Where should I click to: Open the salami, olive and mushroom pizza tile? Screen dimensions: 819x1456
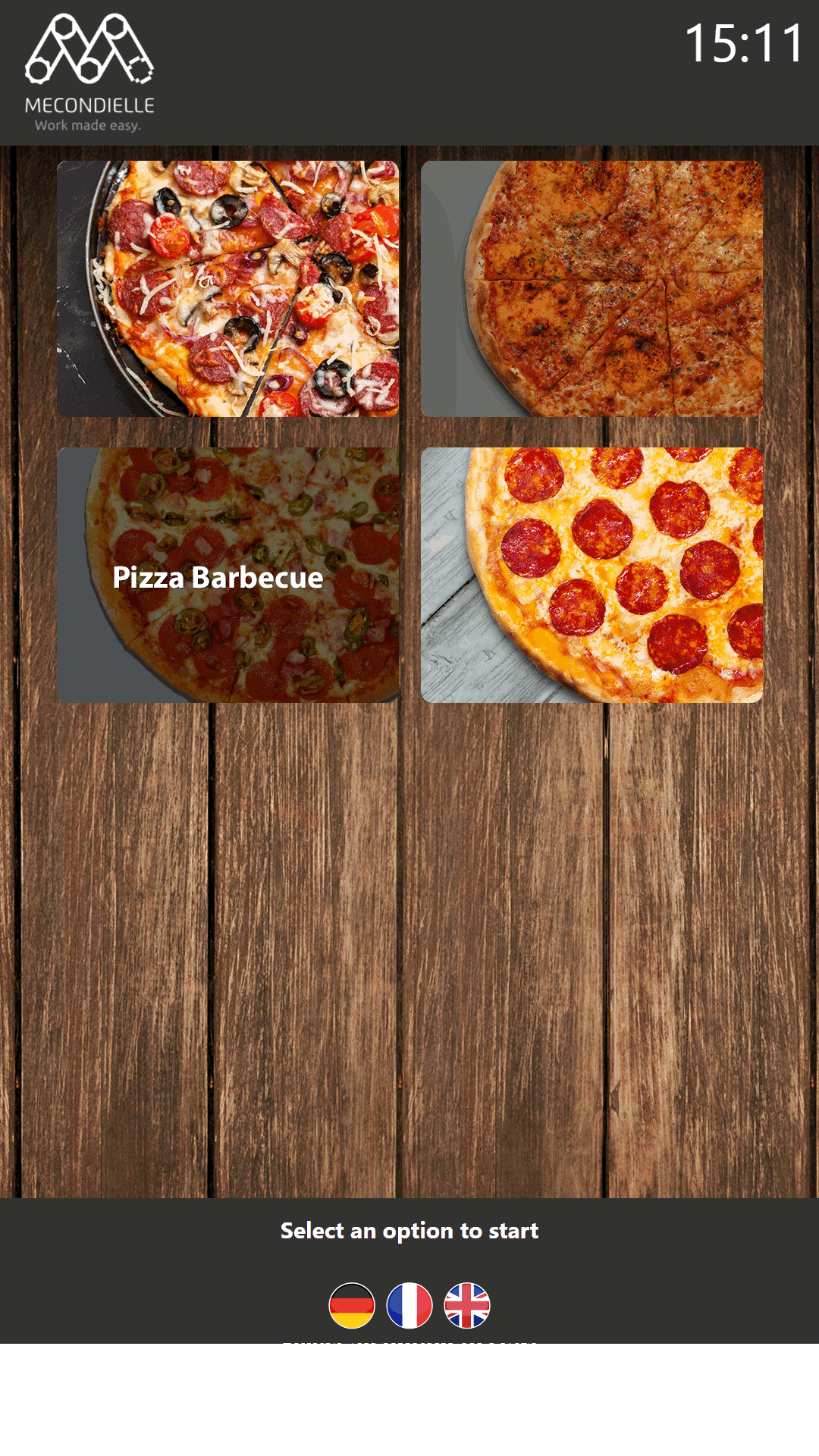click(x=227, y=288)
